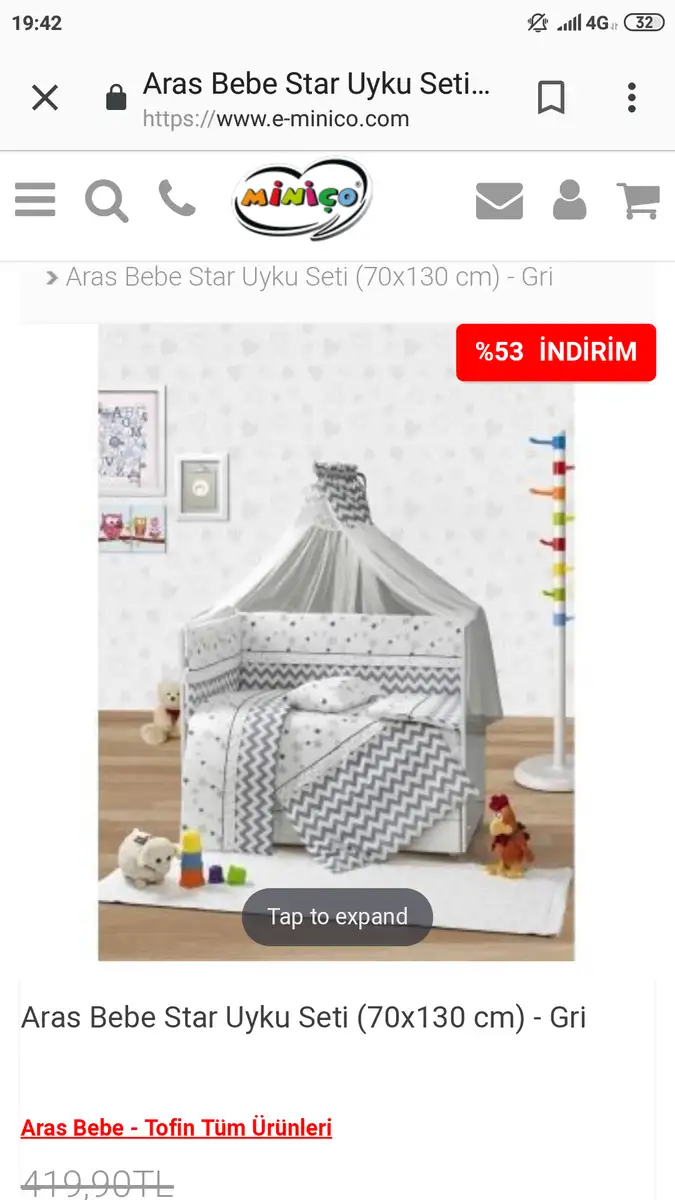Bookmark this page
The image size is (675, 1200).
click(x=551, y=98)
